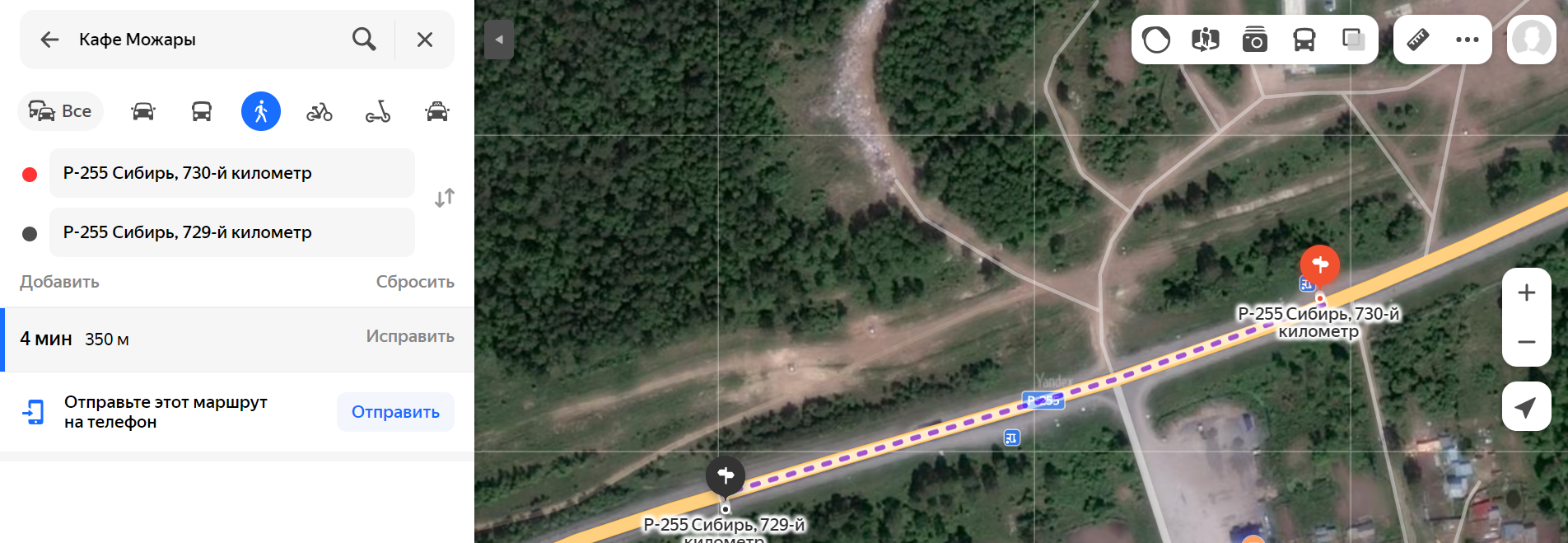Viewport: 1568px width, 543px height.
Task: Open Исправить to fix the route
Action: pyautogui.click(x=410, y=336)
